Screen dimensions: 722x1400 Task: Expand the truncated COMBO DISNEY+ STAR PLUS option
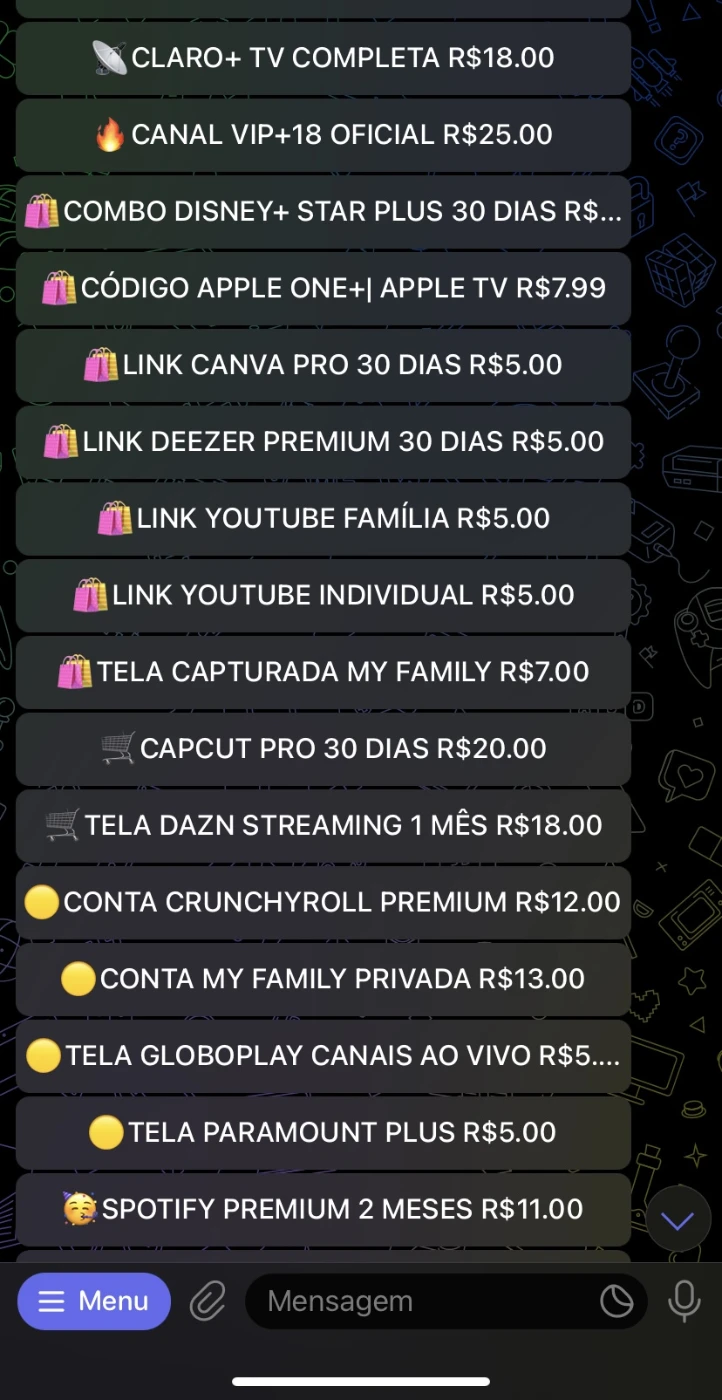(x=323, y=211)
